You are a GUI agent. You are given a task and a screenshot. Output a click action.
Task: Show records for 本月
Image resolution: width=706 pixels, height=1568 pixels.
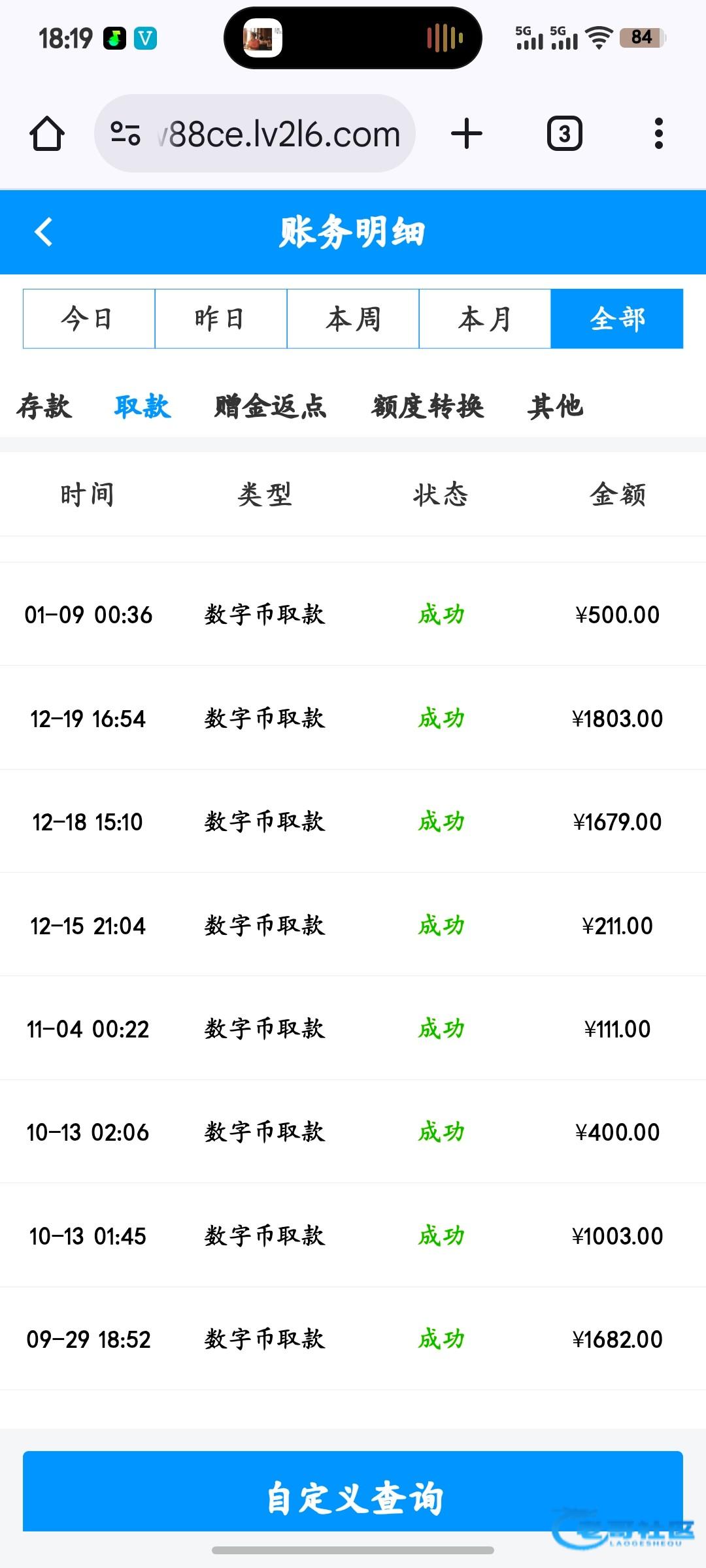[x=485, y=319]
